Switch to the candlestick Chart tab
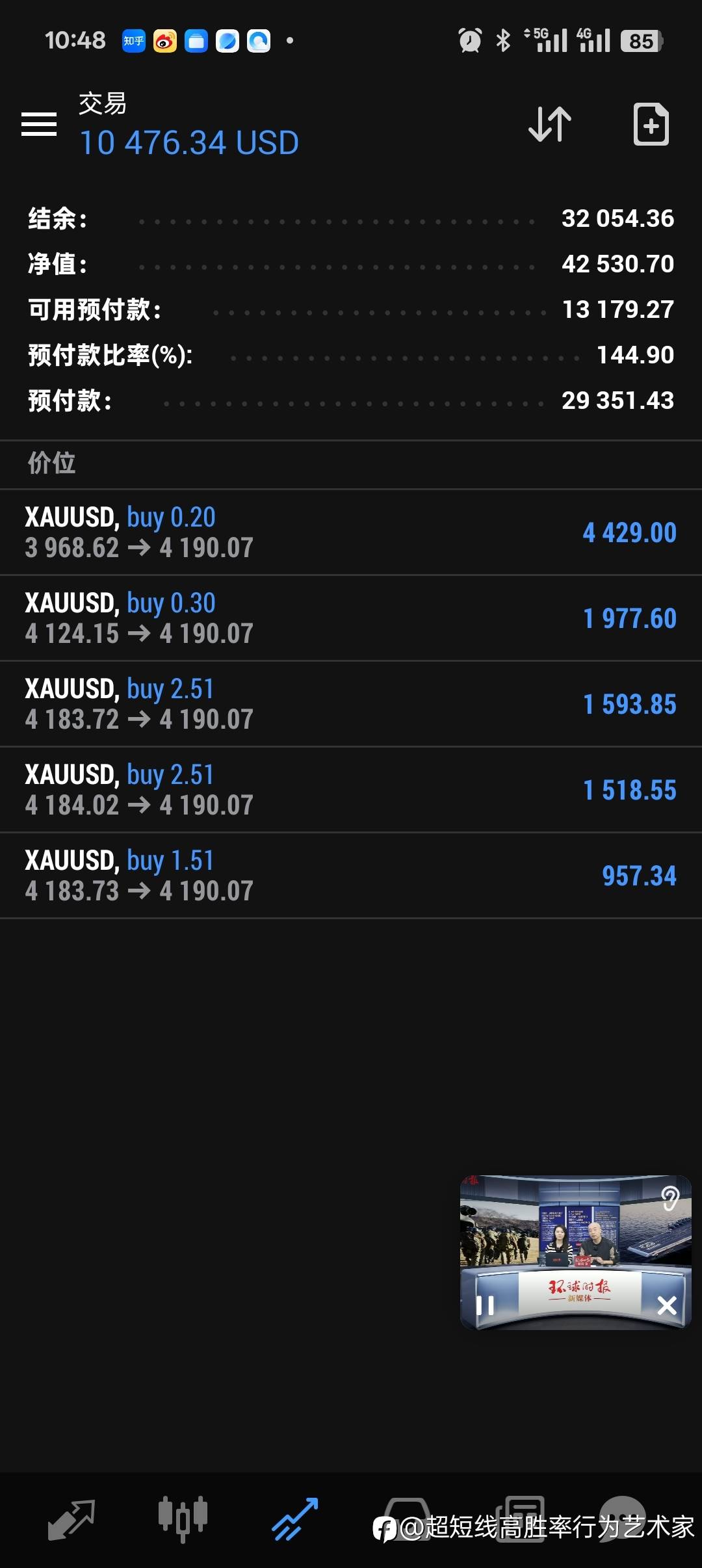702x1568 pixels. tap(183, 1520)
